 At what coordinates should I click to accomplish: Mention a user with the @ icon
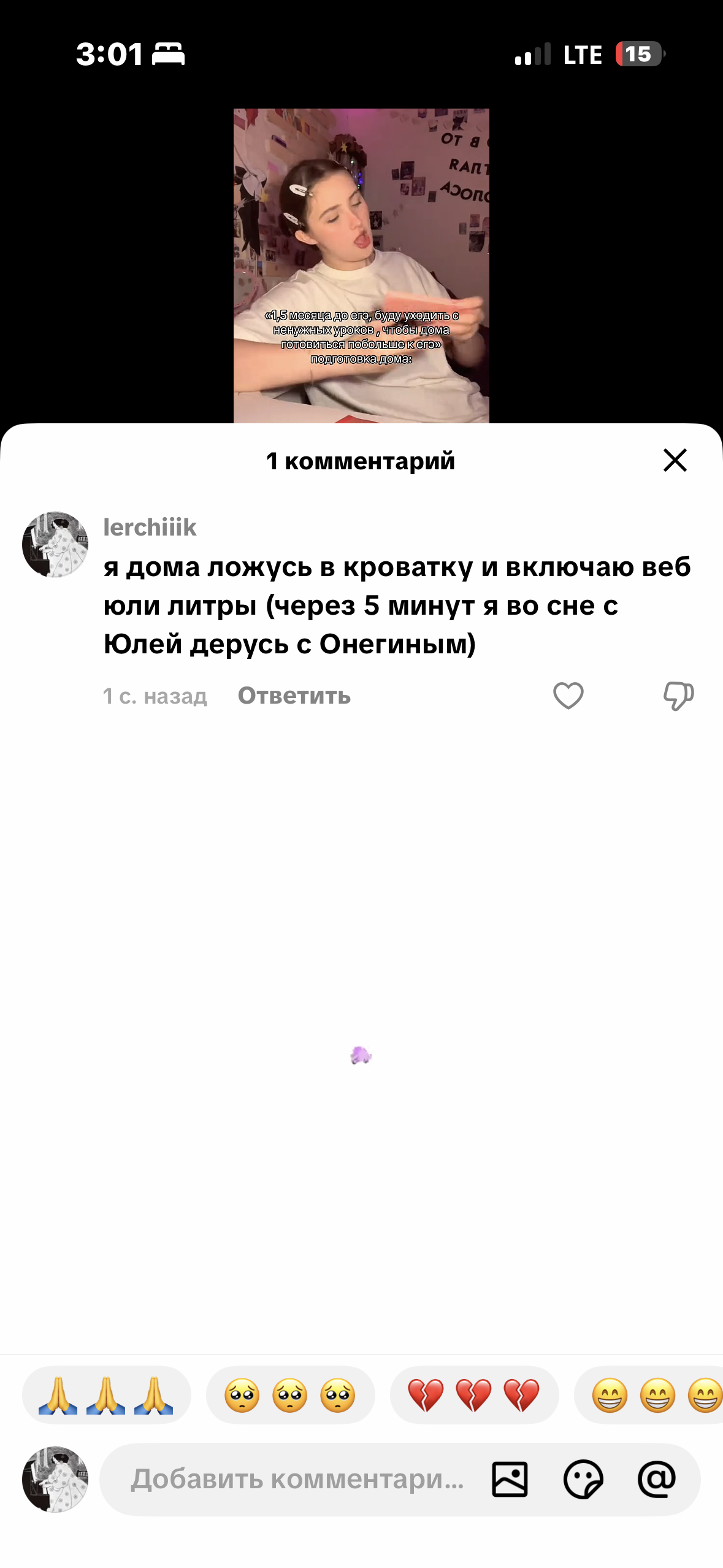(x=656, y=1480)
